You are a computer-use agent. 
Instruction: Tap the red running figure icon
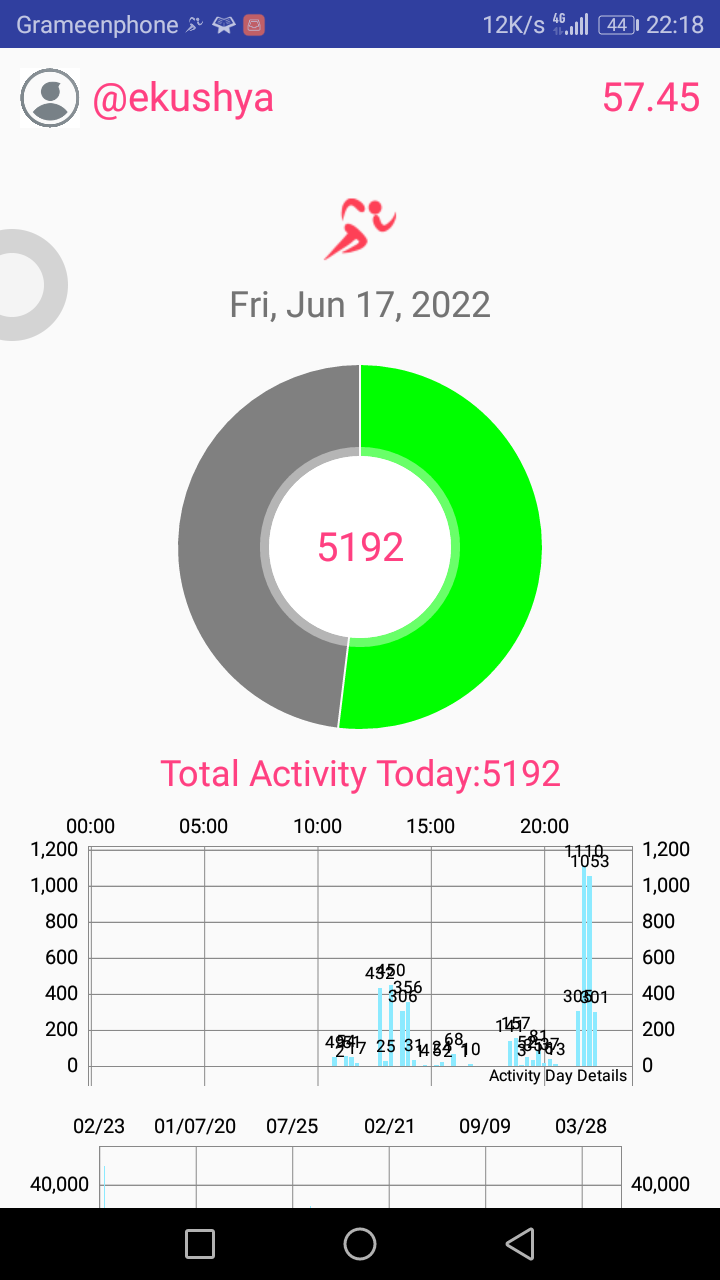360,229
